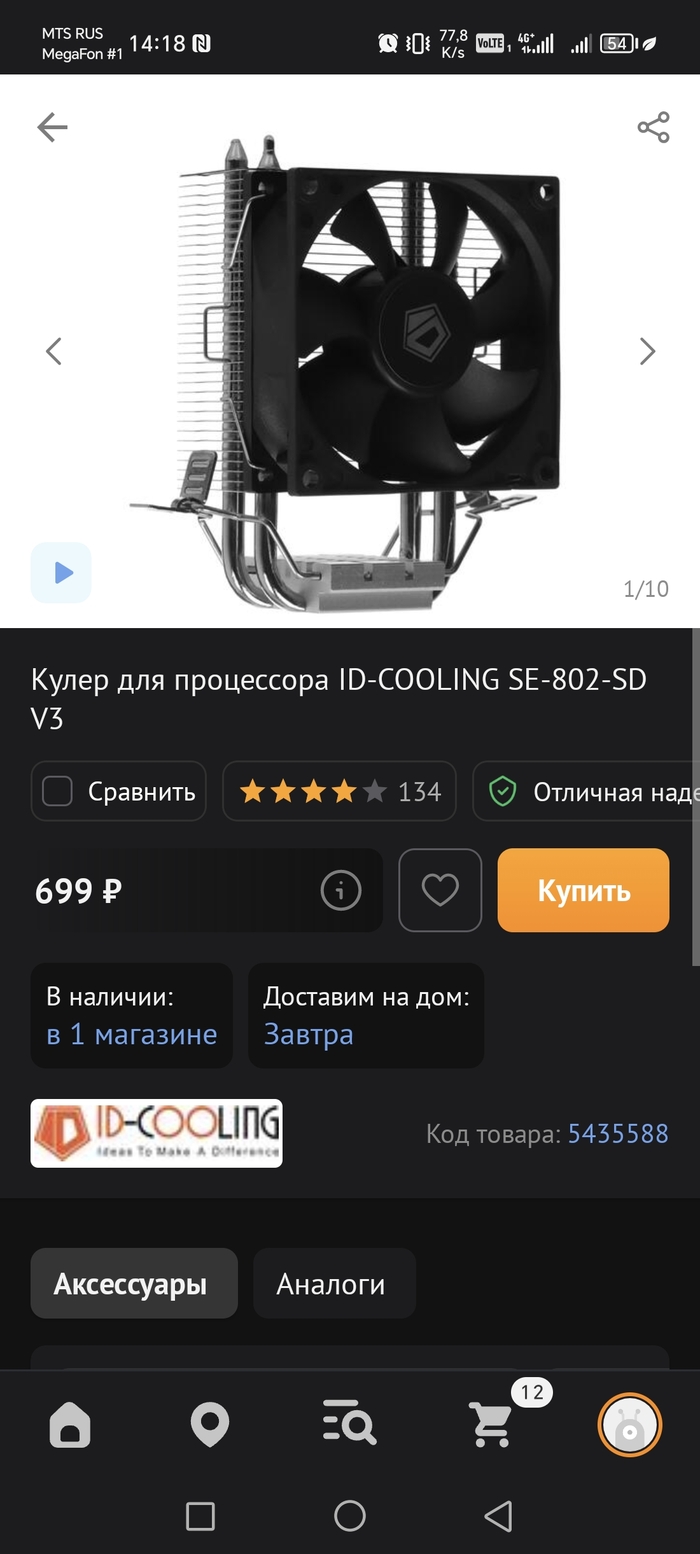Viewport: 700px width, 1554px height.
Task: Tap product code 5435588
Action: (617, 1134)
